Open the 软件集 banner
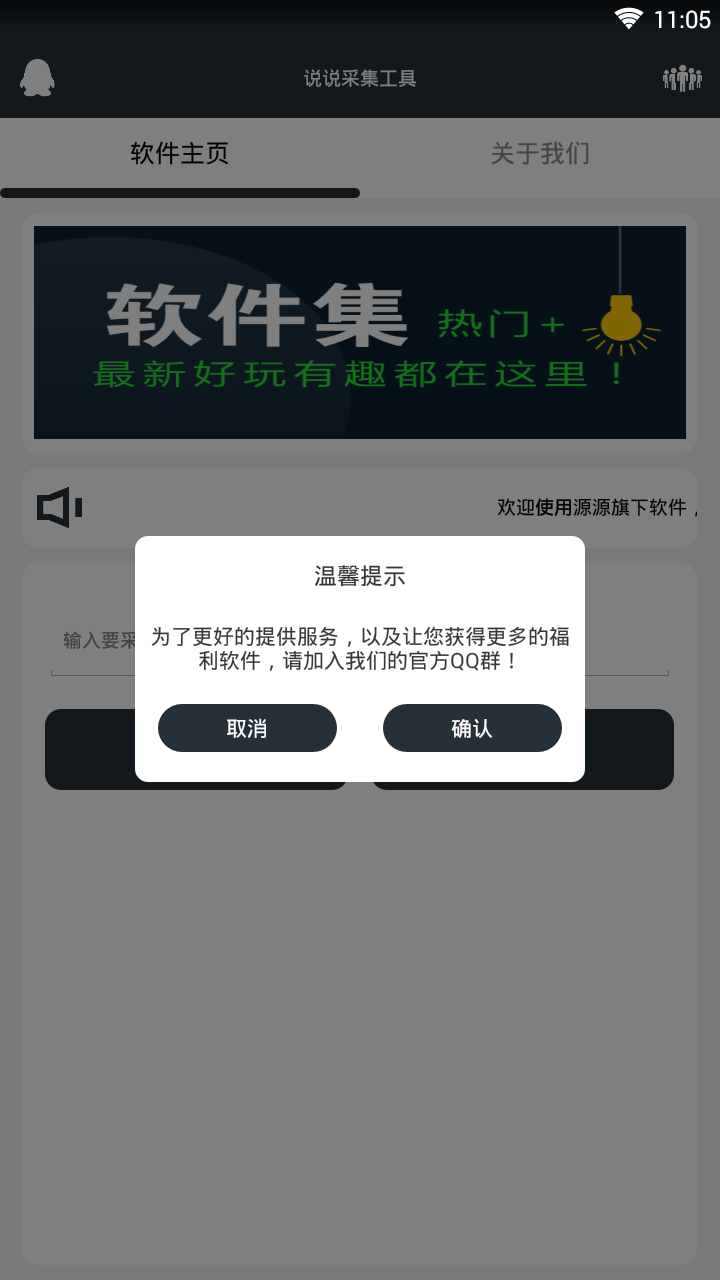Viewport: 720px width, 1280px height. point(360,332)
